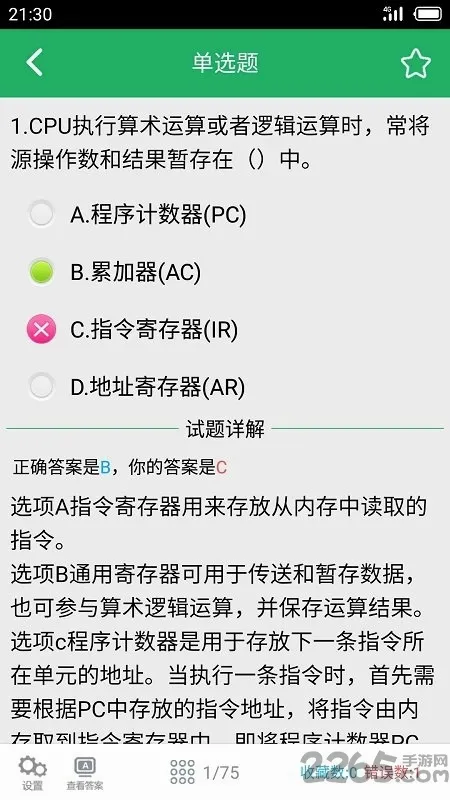Select option A.程序计数器(PC)
450x800 pixels.
coord(137,214)
